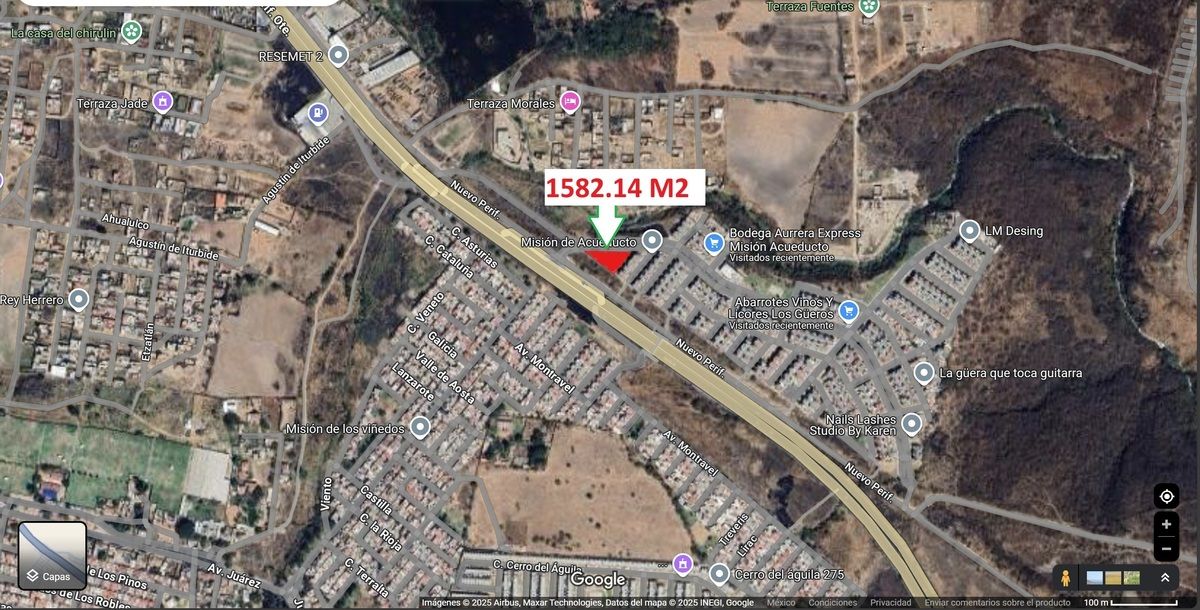
Task: Select the Bodega Aurrera Express pin
Action: point(714,242)
